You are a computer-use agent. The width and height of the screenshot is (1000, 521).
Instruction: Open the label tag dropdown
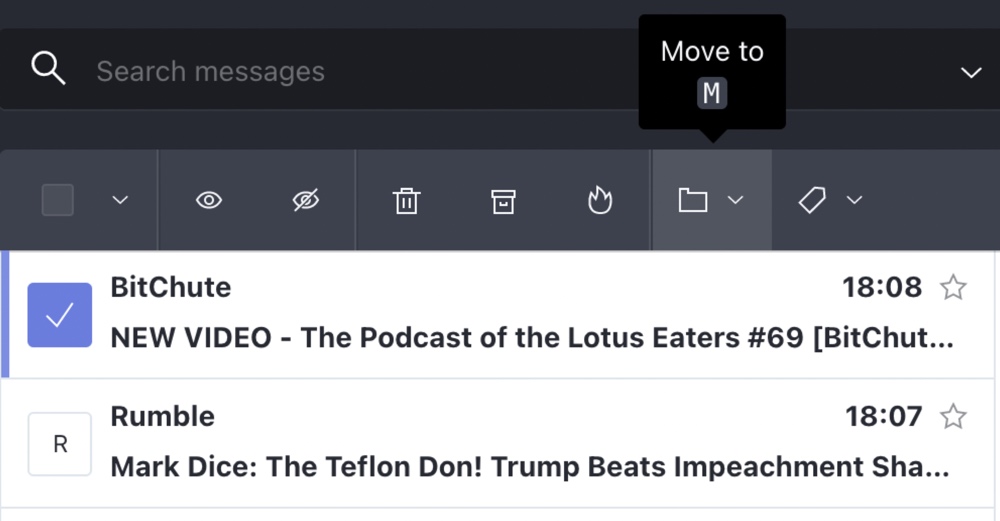[830, 200]
